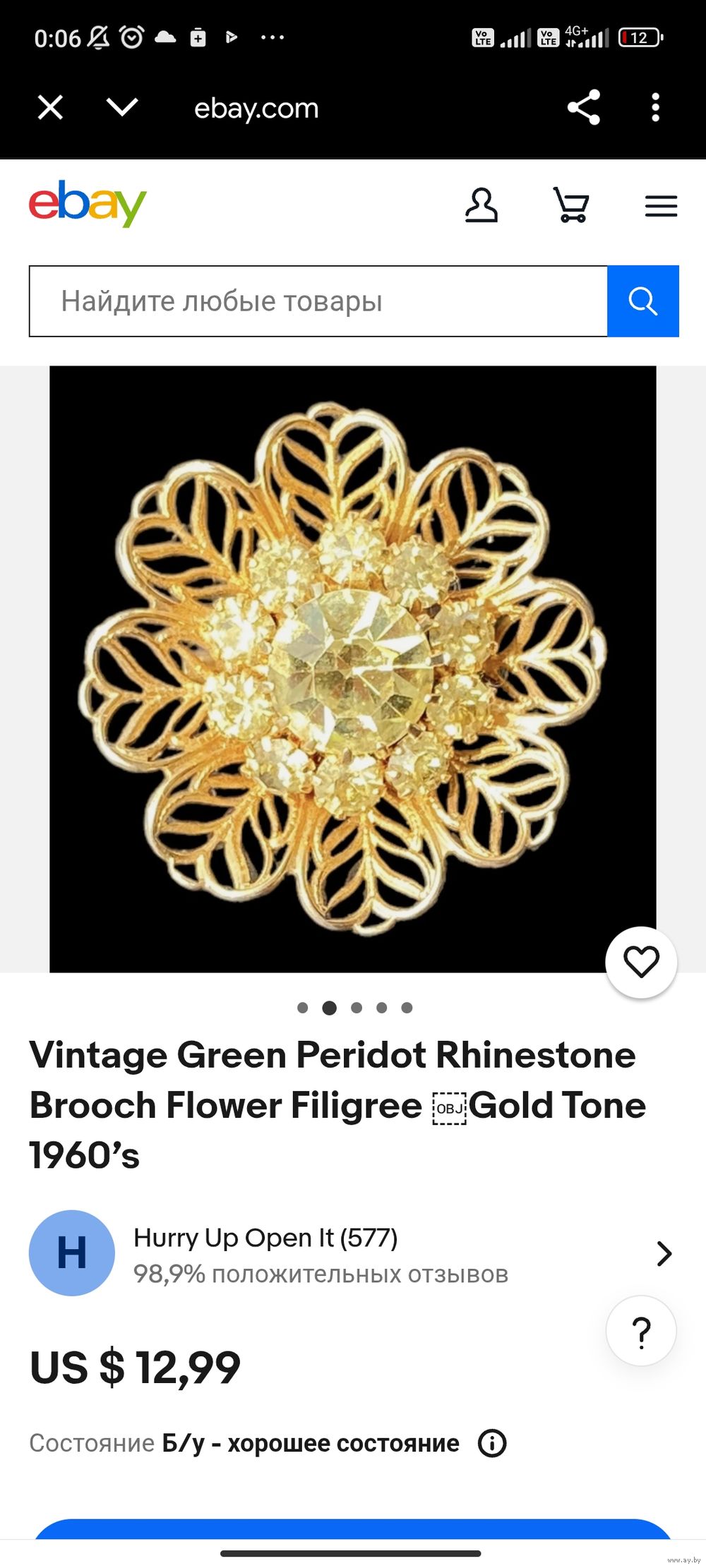Open the brooch product photo
706x1568 pixels.
coord(352,668)
